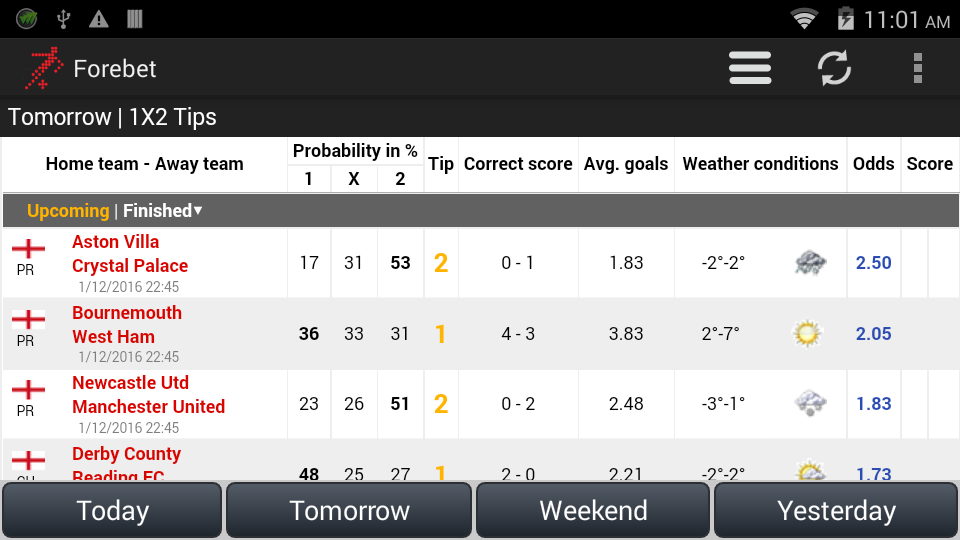
Task: View Yesterday's predictions
Action: [836, 510]
